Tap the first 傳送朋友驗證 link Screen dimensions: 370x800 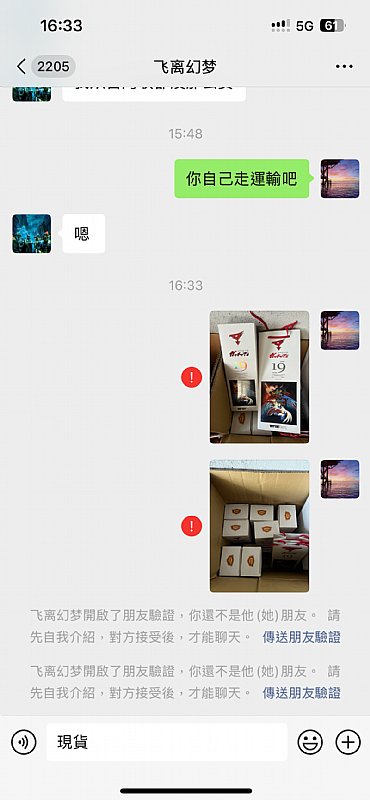(x=302, y=637)
